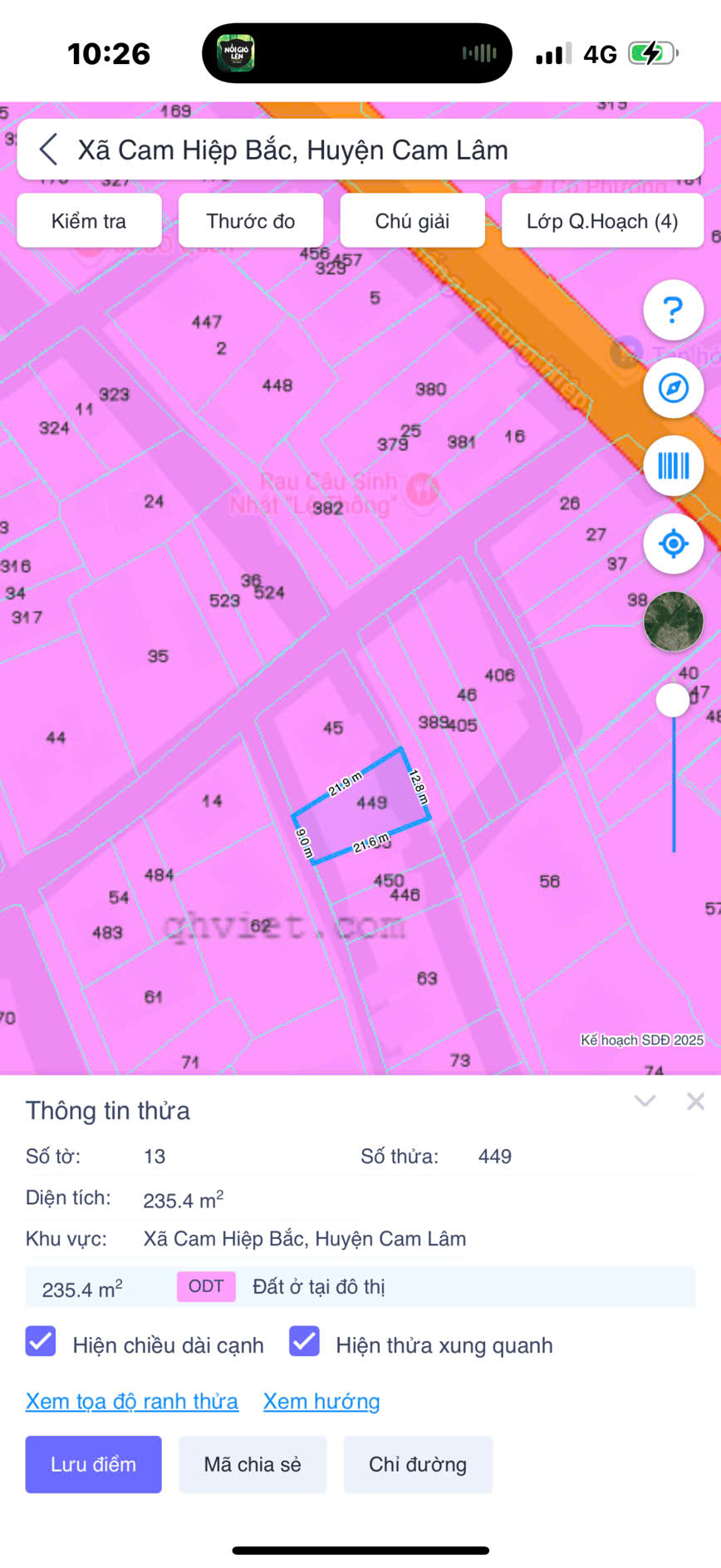The height and width of the screenshot is (1568, 721).
Task: Switch to satellite map thumbnail
Action: (673, 621)
